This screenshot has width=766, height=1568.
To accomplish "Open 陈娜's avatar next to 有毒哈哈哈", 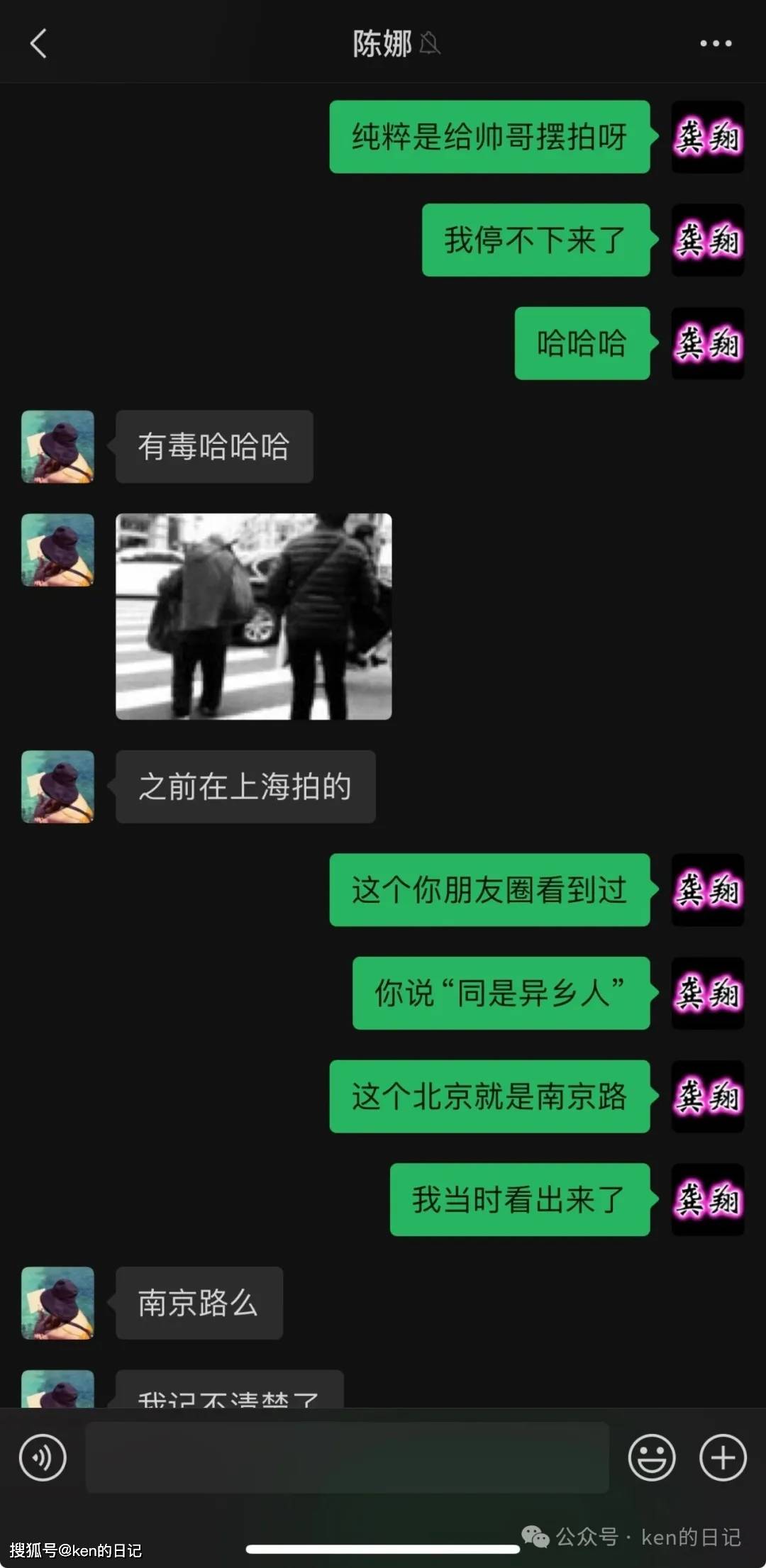I will click(x=57, y=447).
